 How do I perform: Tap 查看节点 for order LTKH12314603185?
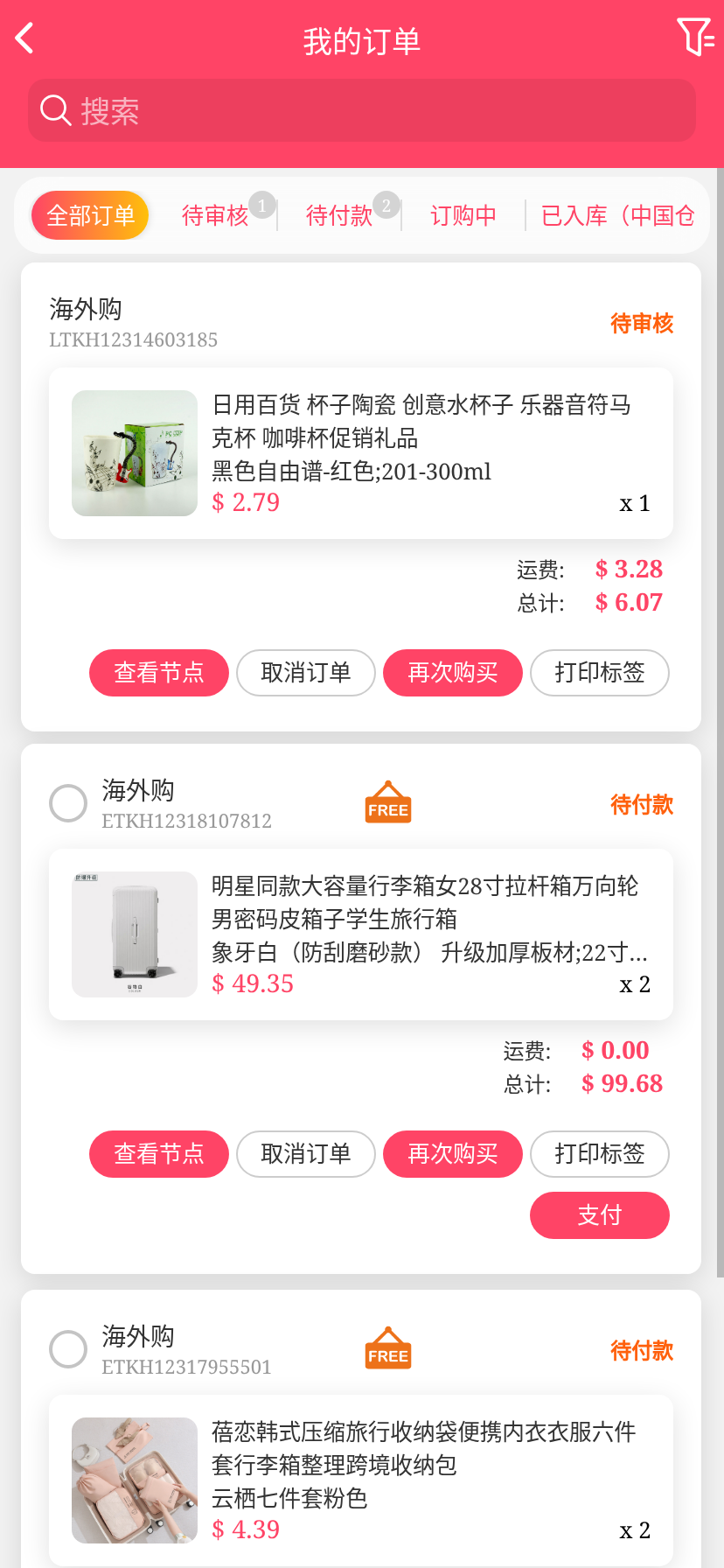(x=159, y=673)
